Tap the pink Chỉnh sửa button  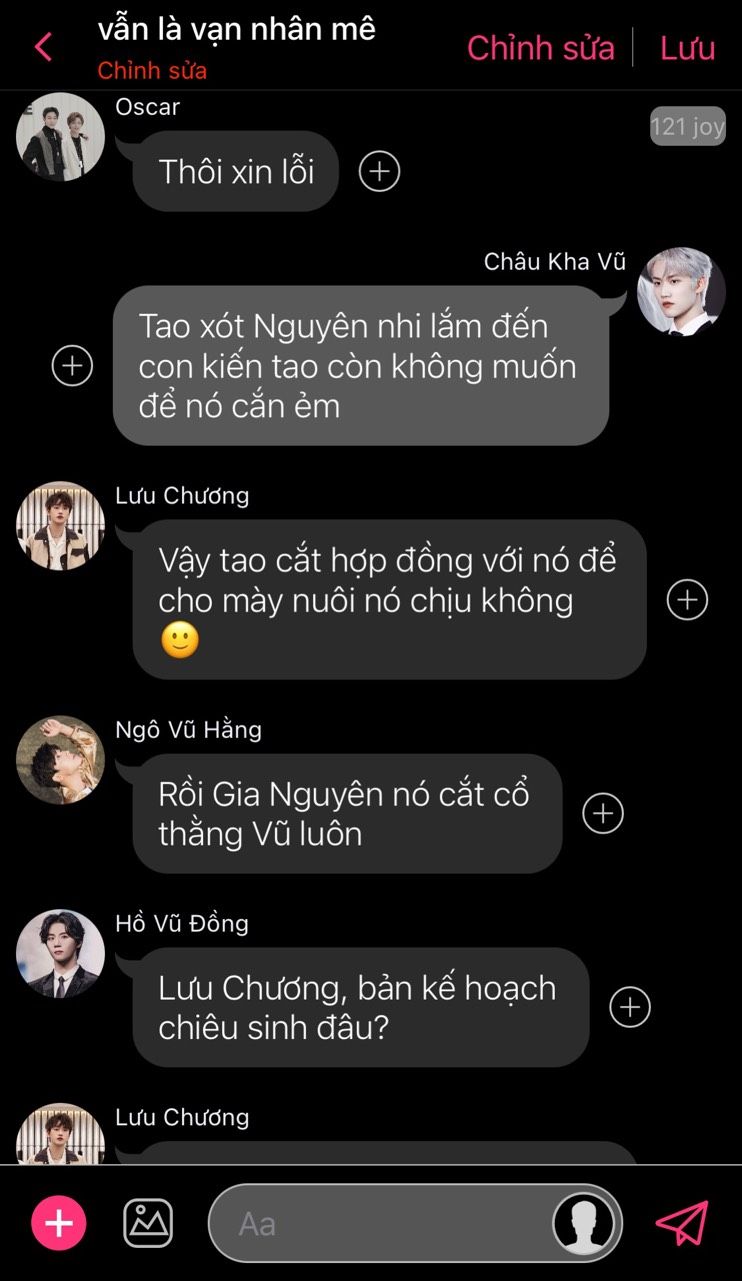(541, 47)
